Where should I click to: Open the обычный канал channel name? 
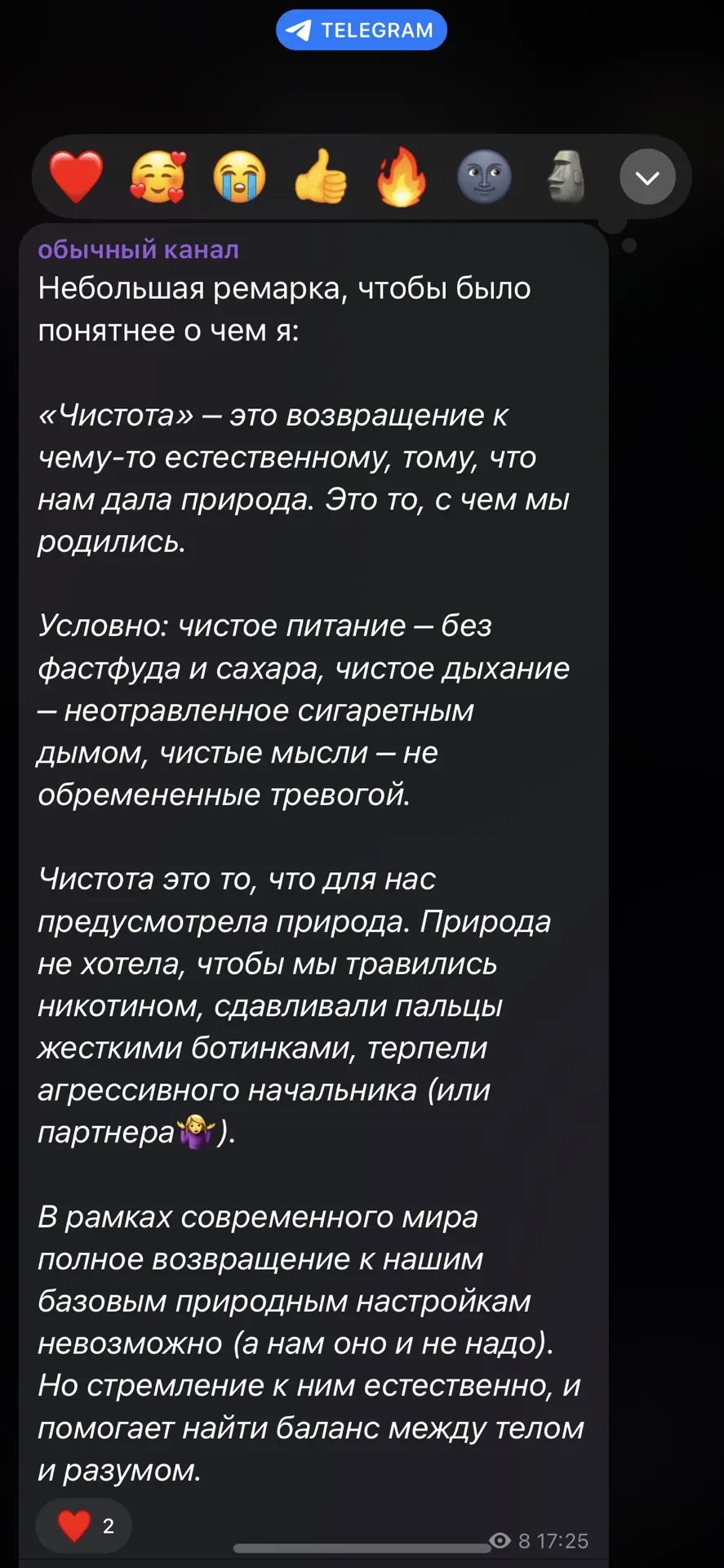click(138, 249)
